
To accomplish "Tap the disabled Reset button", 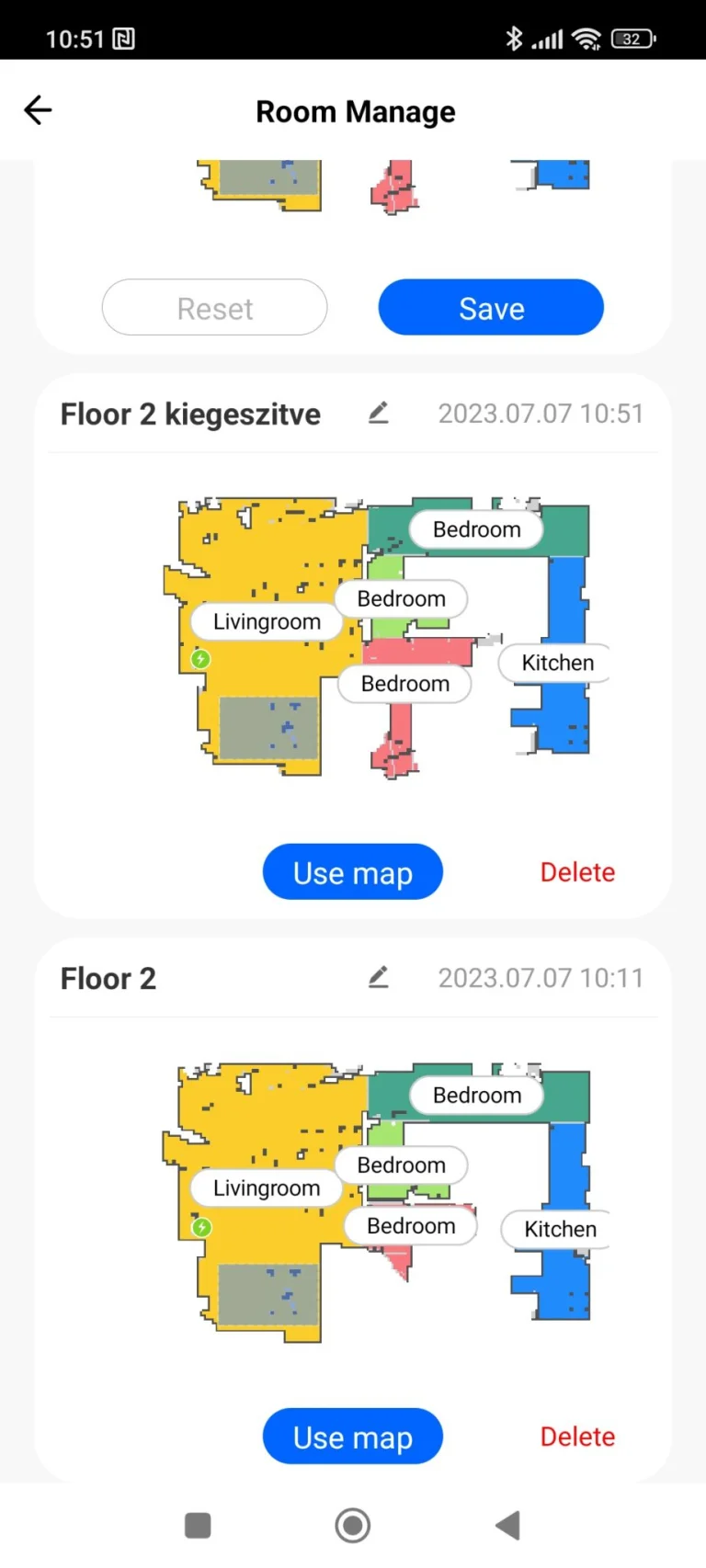I will 214,308.
